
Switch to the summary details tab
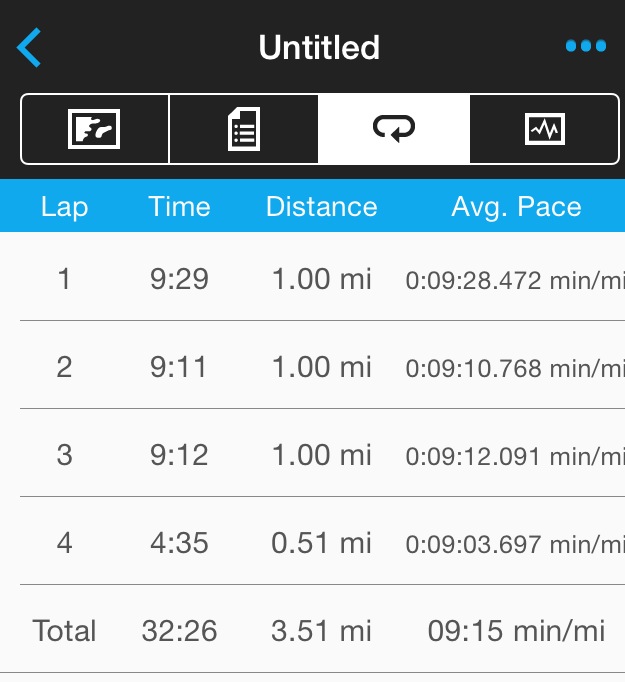[244, 129]
